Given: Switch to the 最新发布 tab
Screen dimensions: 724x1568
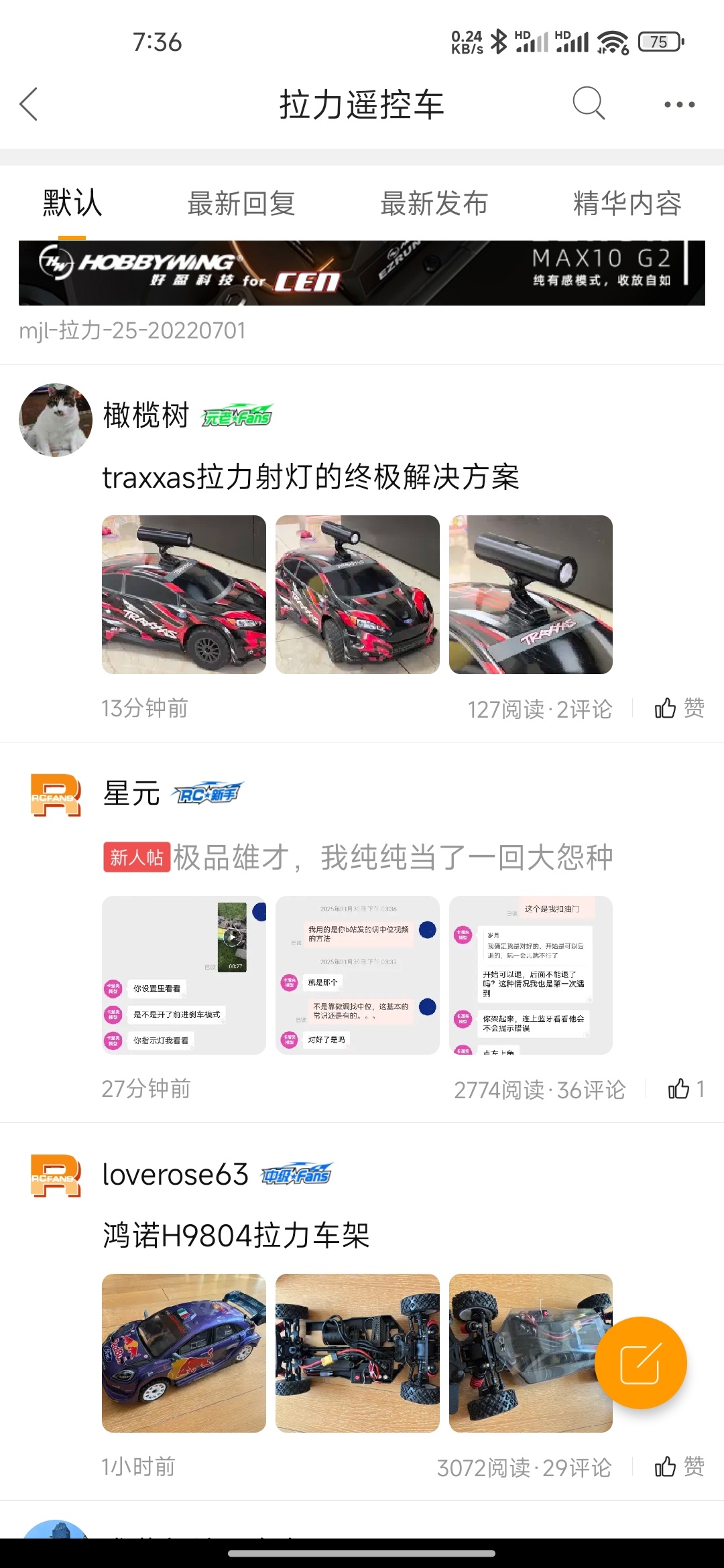Looking at the screenshot, I should pos(434,204).
